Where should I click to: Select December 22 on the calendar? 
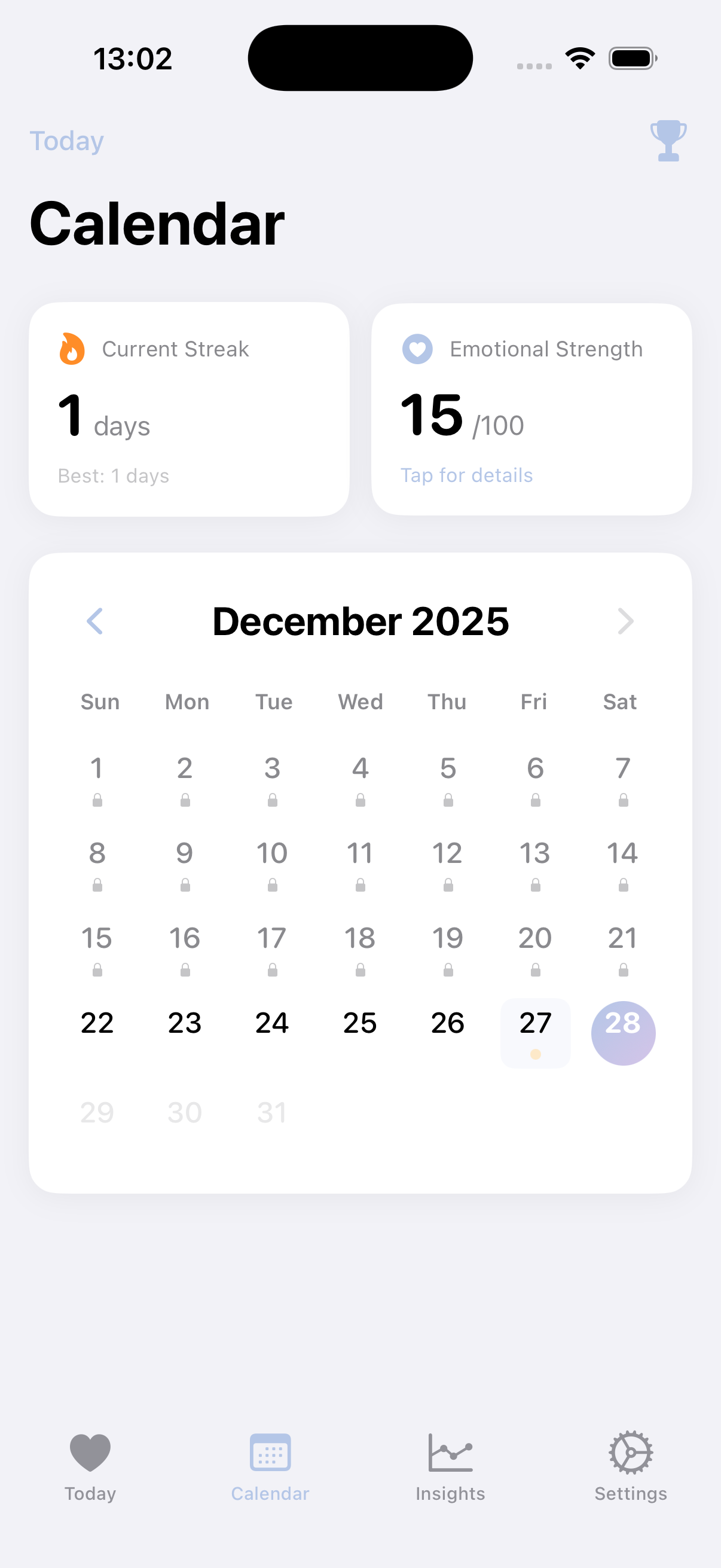[97, 1023]
